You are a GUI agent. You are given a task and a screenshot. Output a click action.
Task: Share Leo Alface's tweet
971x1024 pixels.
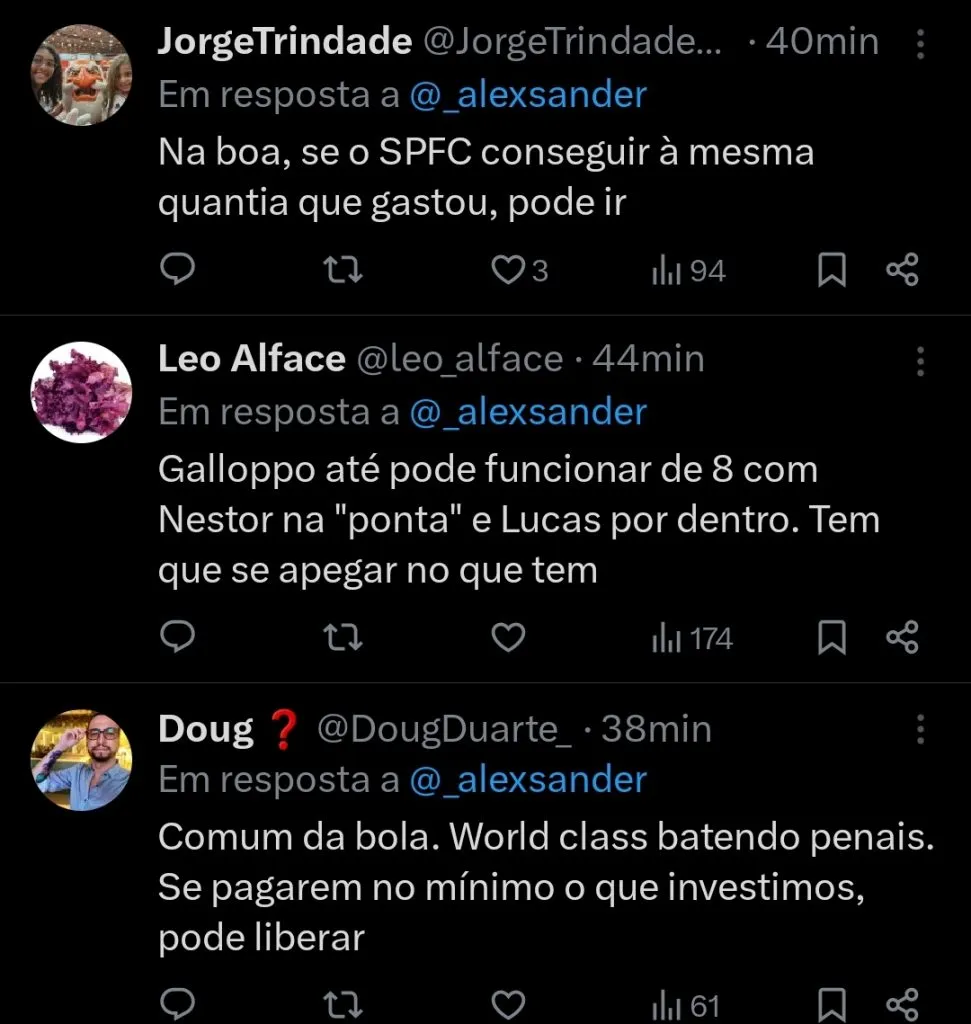(903, 636)
